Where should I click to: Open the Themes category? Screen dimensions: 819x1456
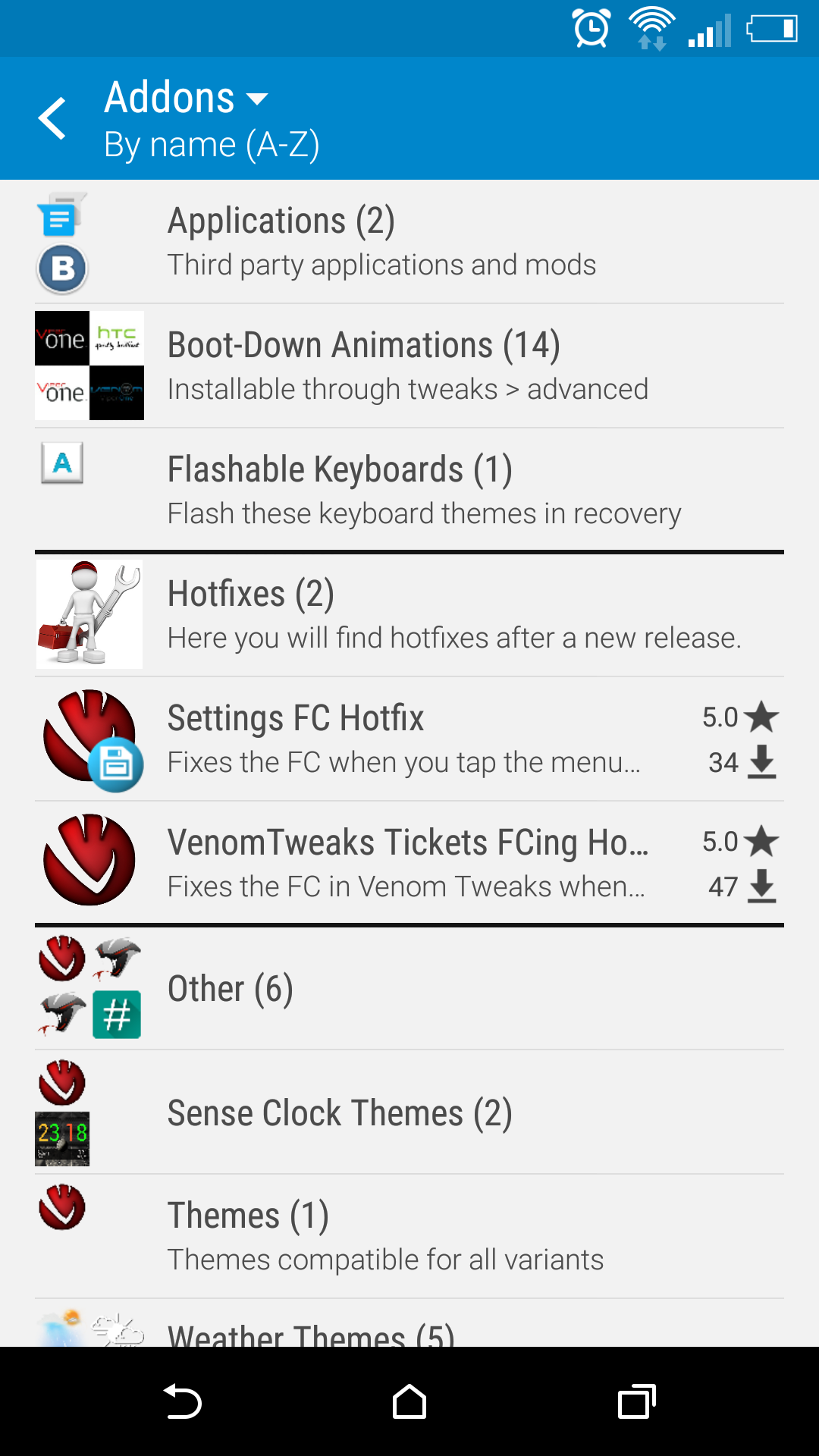pos(409,1237)
